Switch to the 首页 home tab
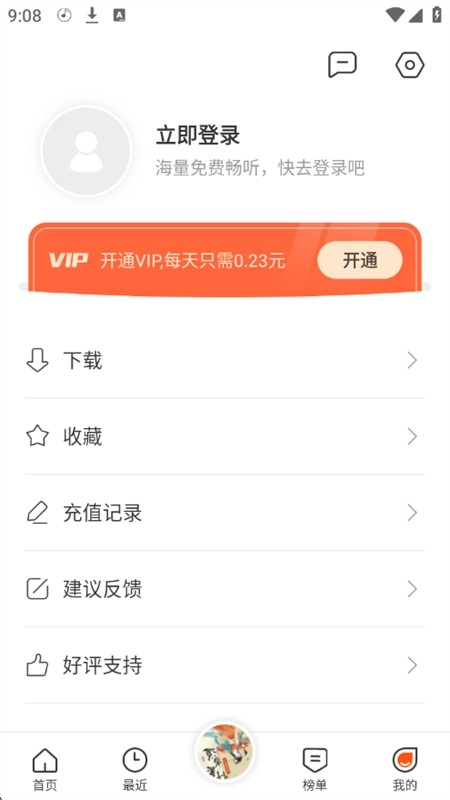The width and height of the screenshot is (450, 800). point(45,769)
